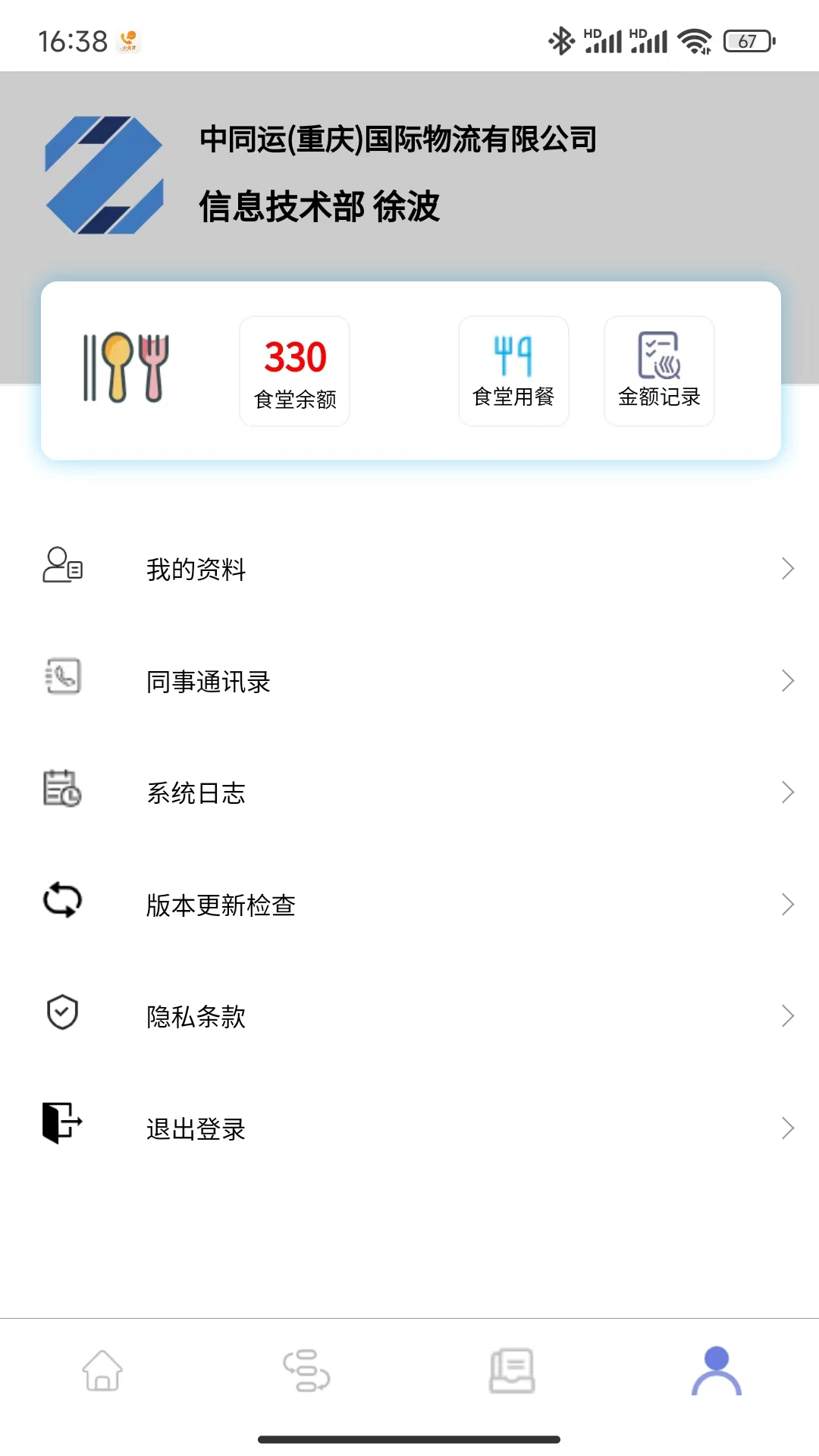819x1456 pixels.
Task: Click the 系统日志 calendar clock icon
Action: [61, 791]
